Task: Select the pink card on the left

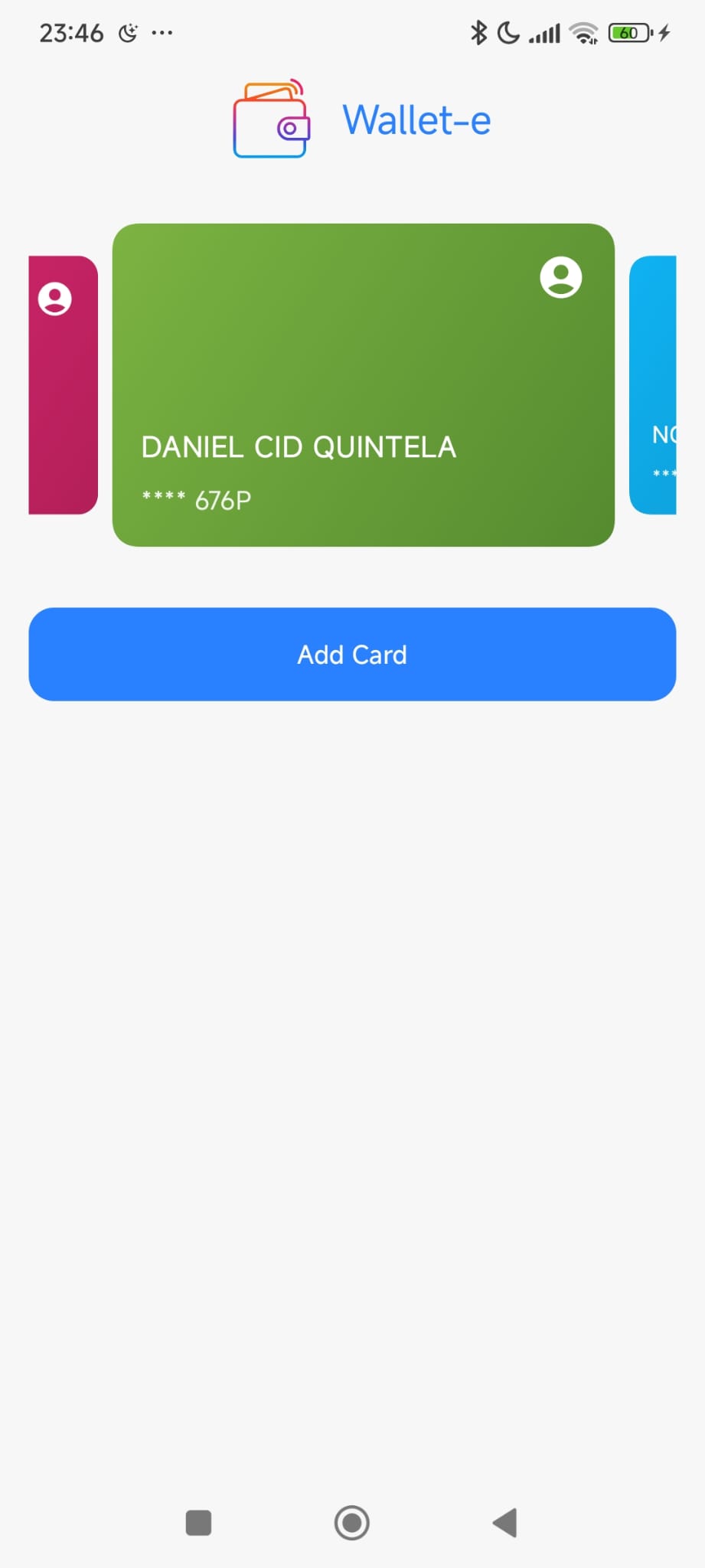Action: 61,383
